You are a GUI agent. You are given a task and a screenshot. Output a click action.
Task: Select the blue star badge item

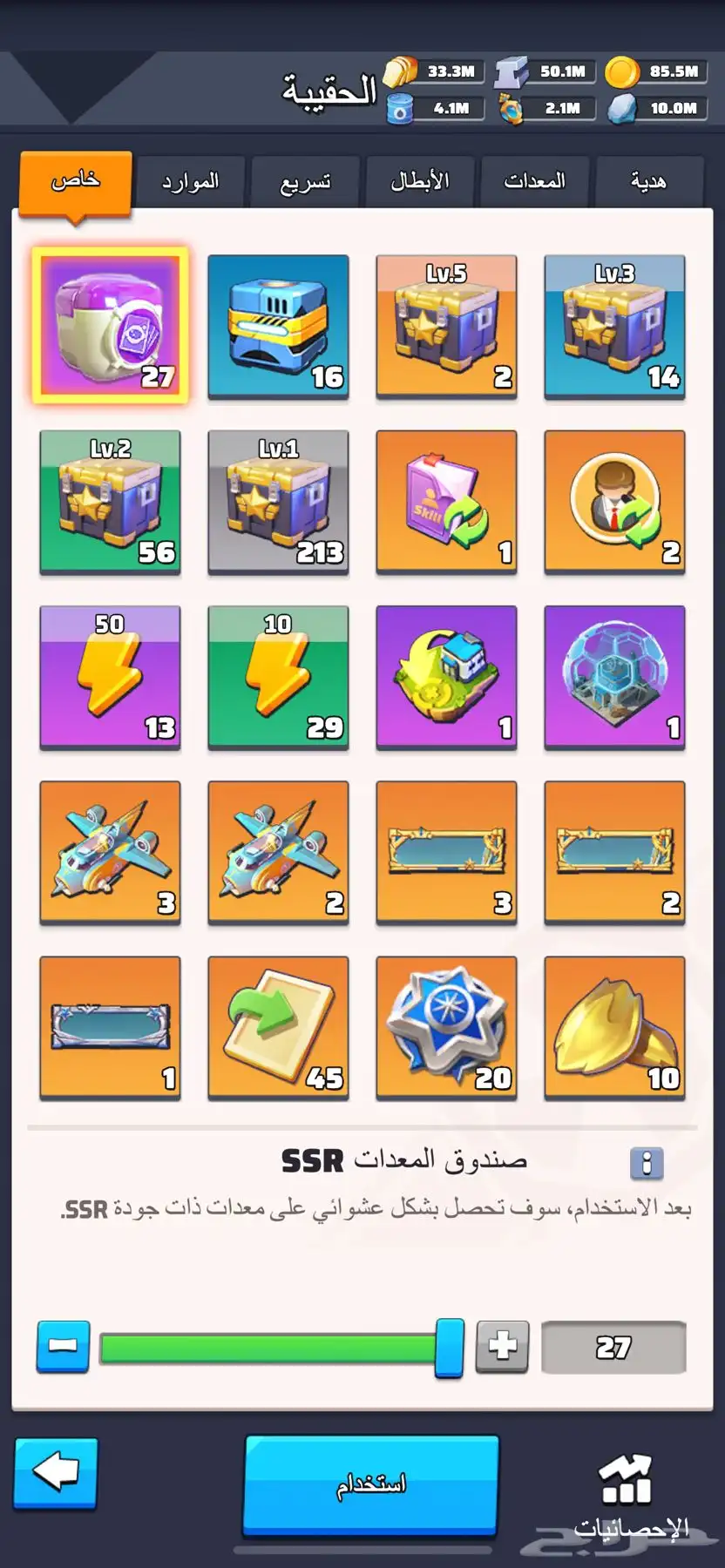(x=446, y=1028)
